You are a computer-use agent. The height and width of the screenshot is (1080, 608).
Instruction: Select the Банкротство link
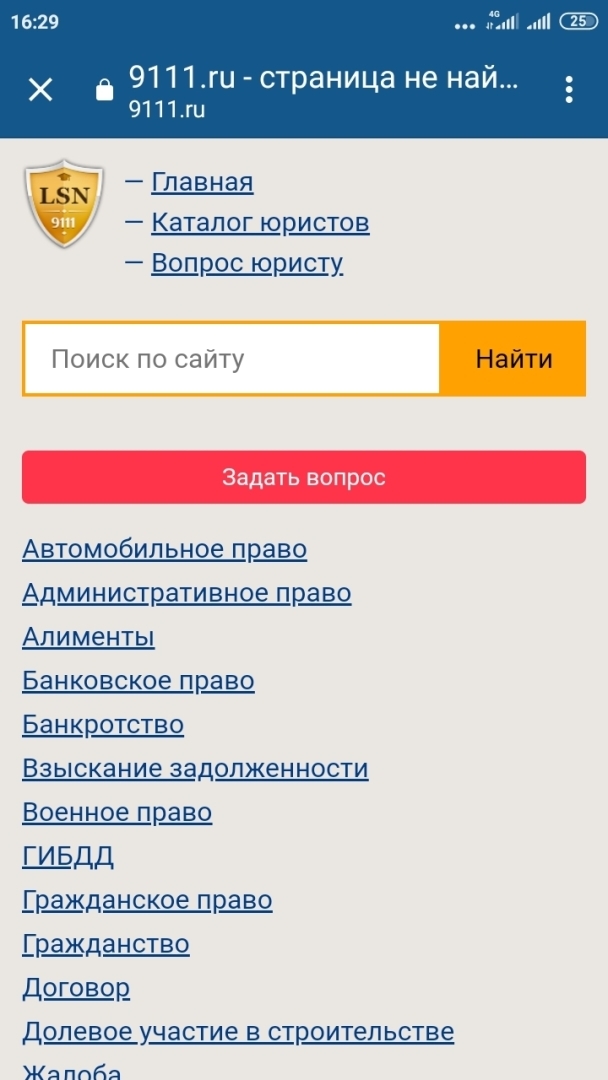click(x=103, y=725)
